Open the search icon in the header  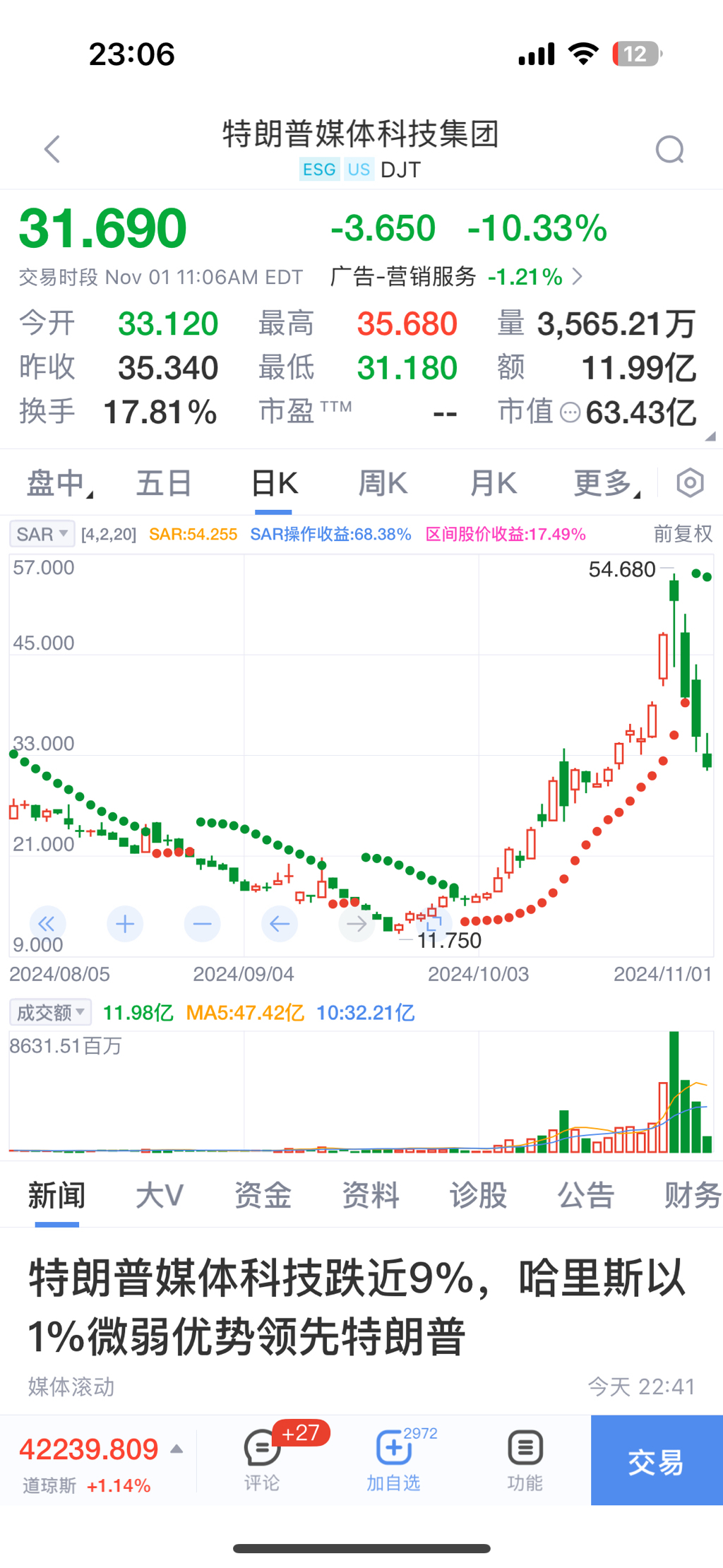tap(669, 149)
